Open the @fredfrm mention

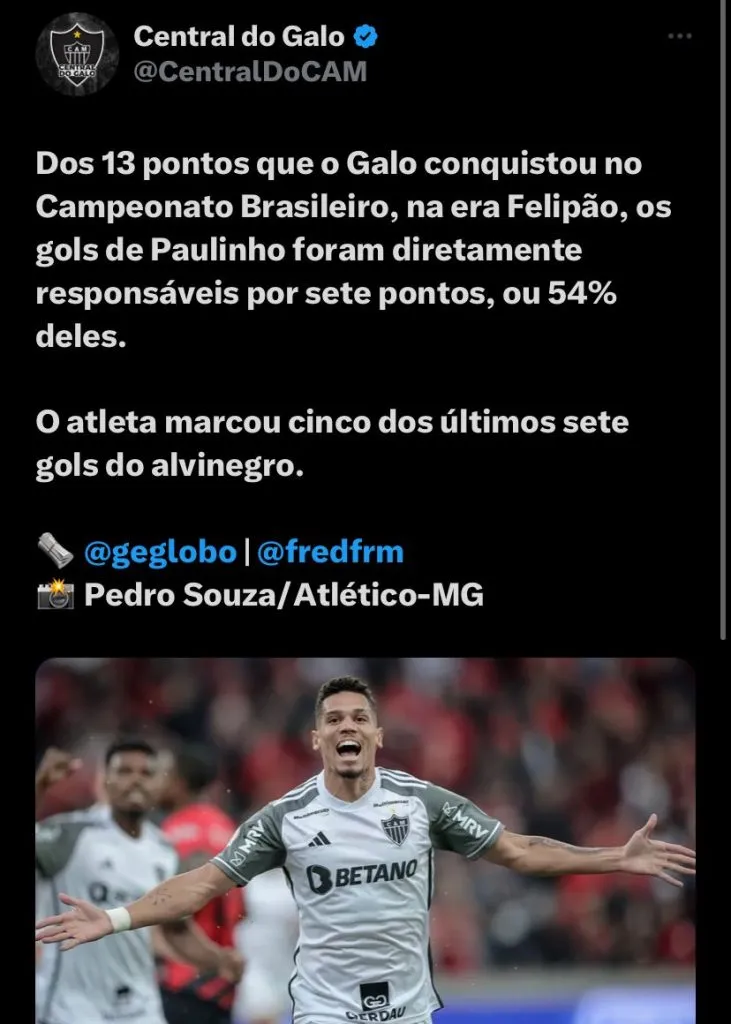tap(330, 551)
